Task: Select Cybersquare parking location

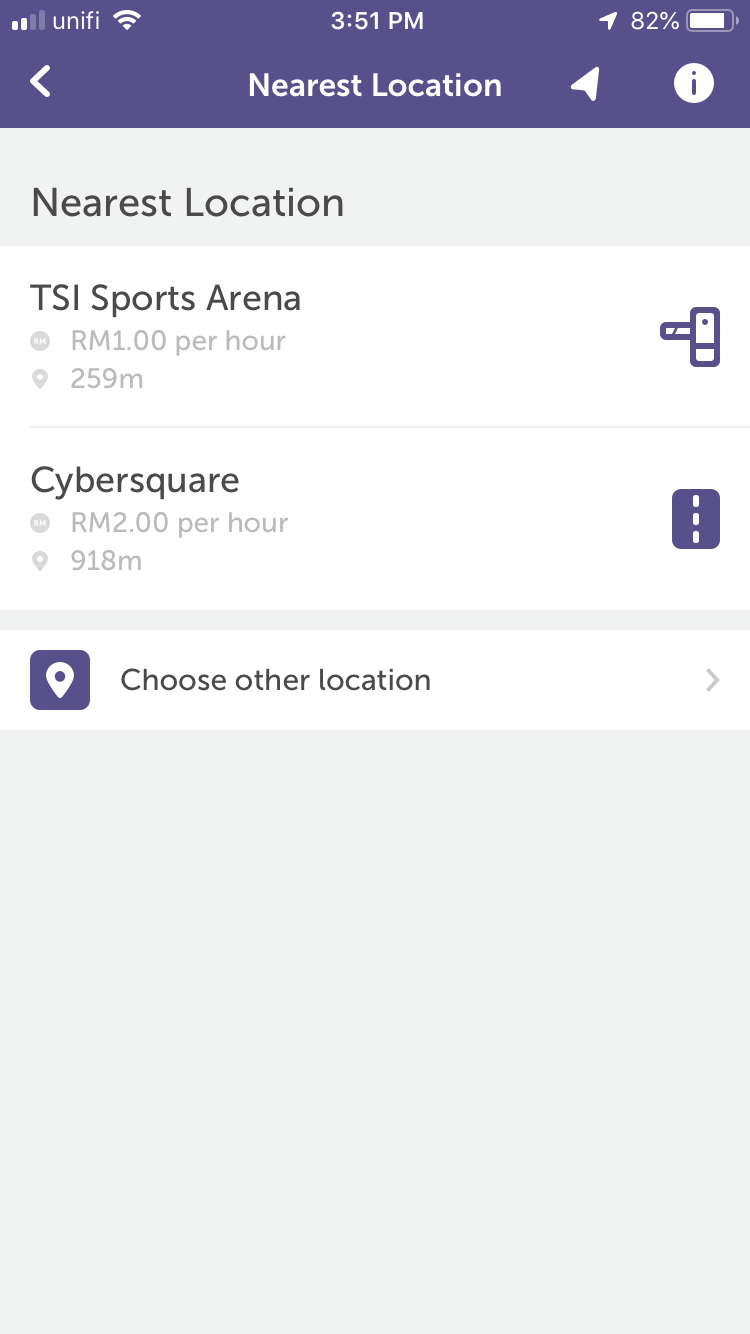Action: tap(375, 519)
